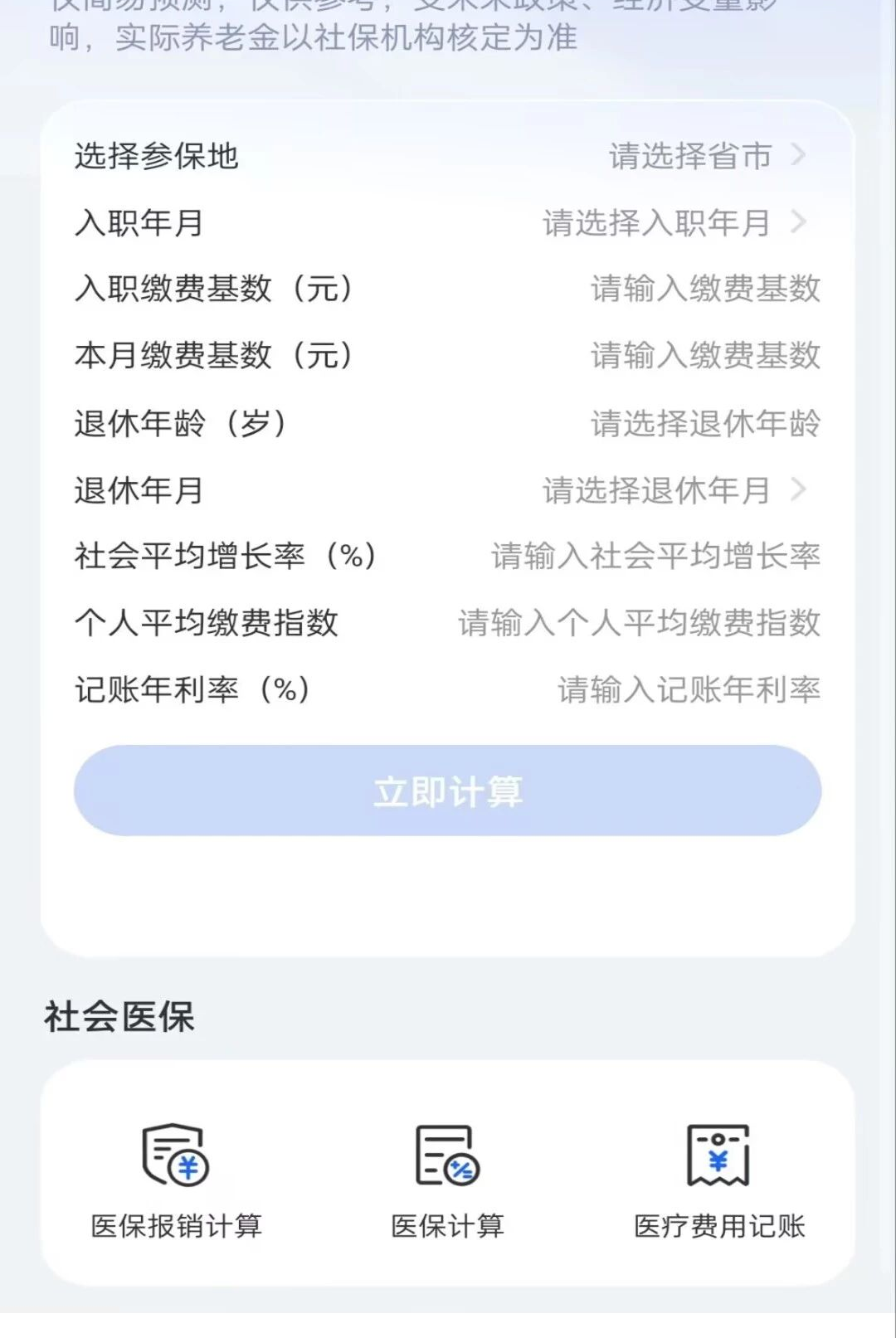The width and height of the screenshot is (896, 1338).
Task: Tap the 本月缴费基数 input field
Action: 705,355
